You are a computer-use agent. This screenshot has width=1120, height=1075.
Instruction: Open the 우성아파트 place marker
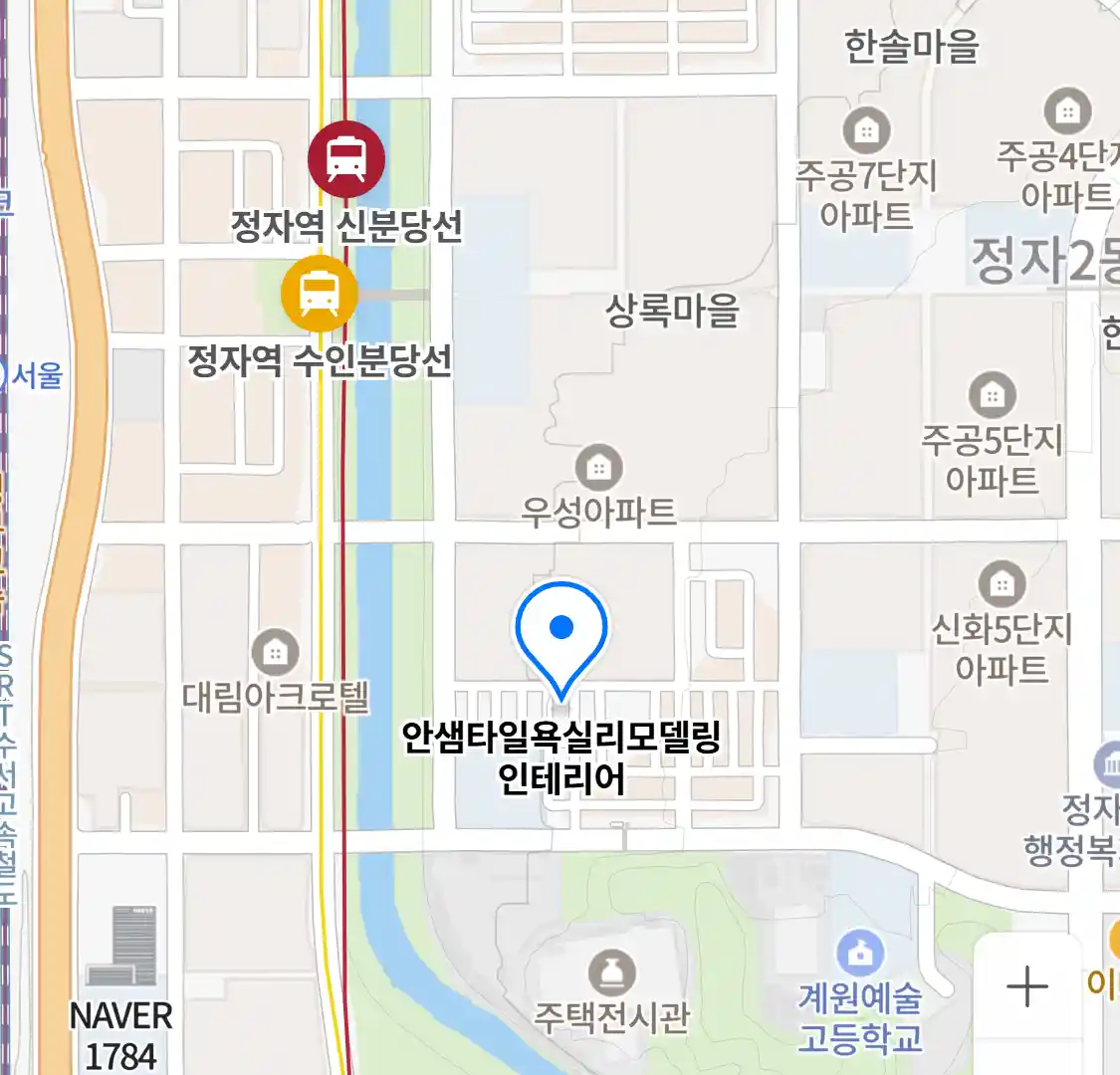(x=598, y=467)
